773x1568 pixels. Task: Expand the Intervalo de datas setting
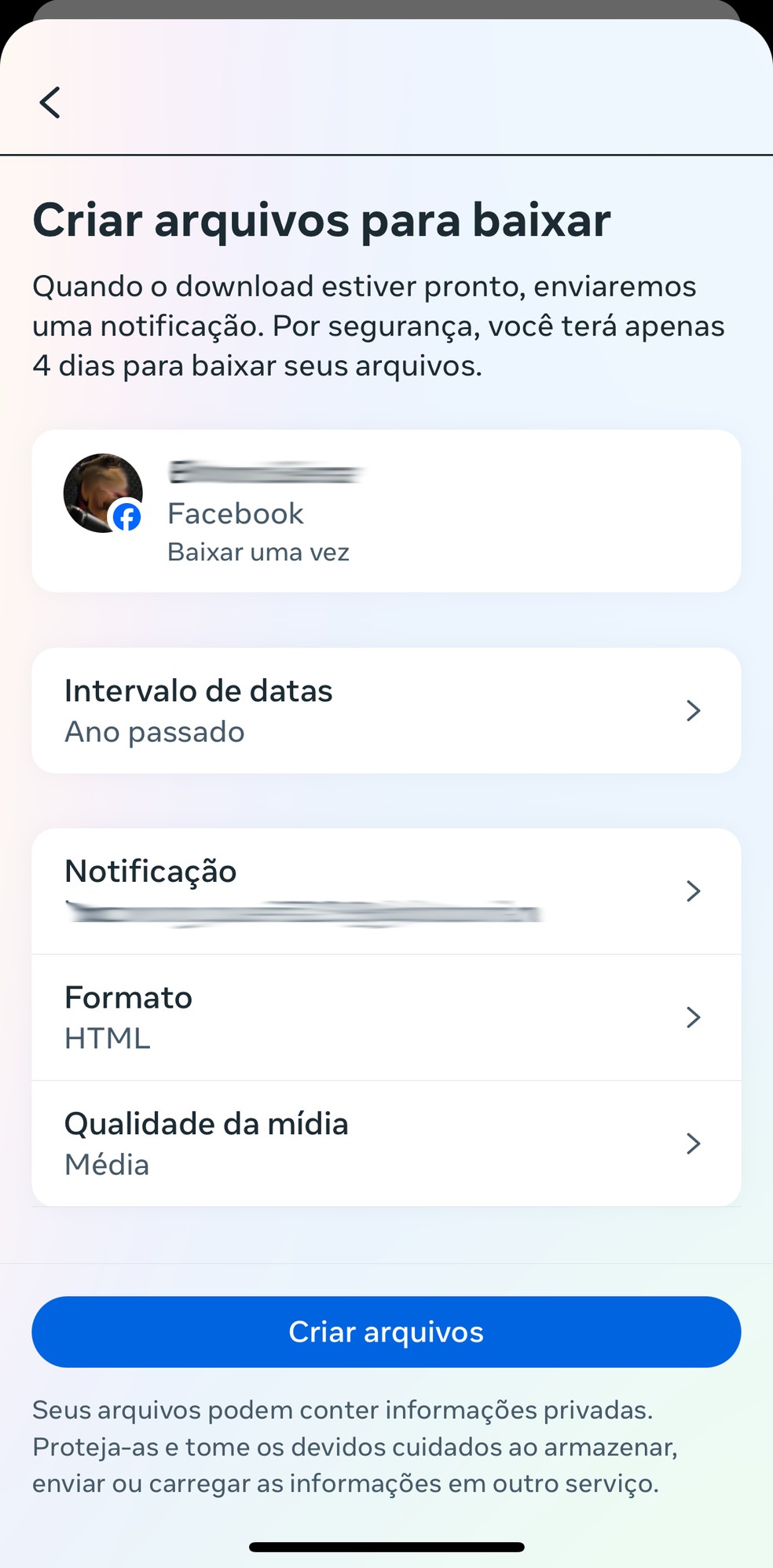[386, 710]
